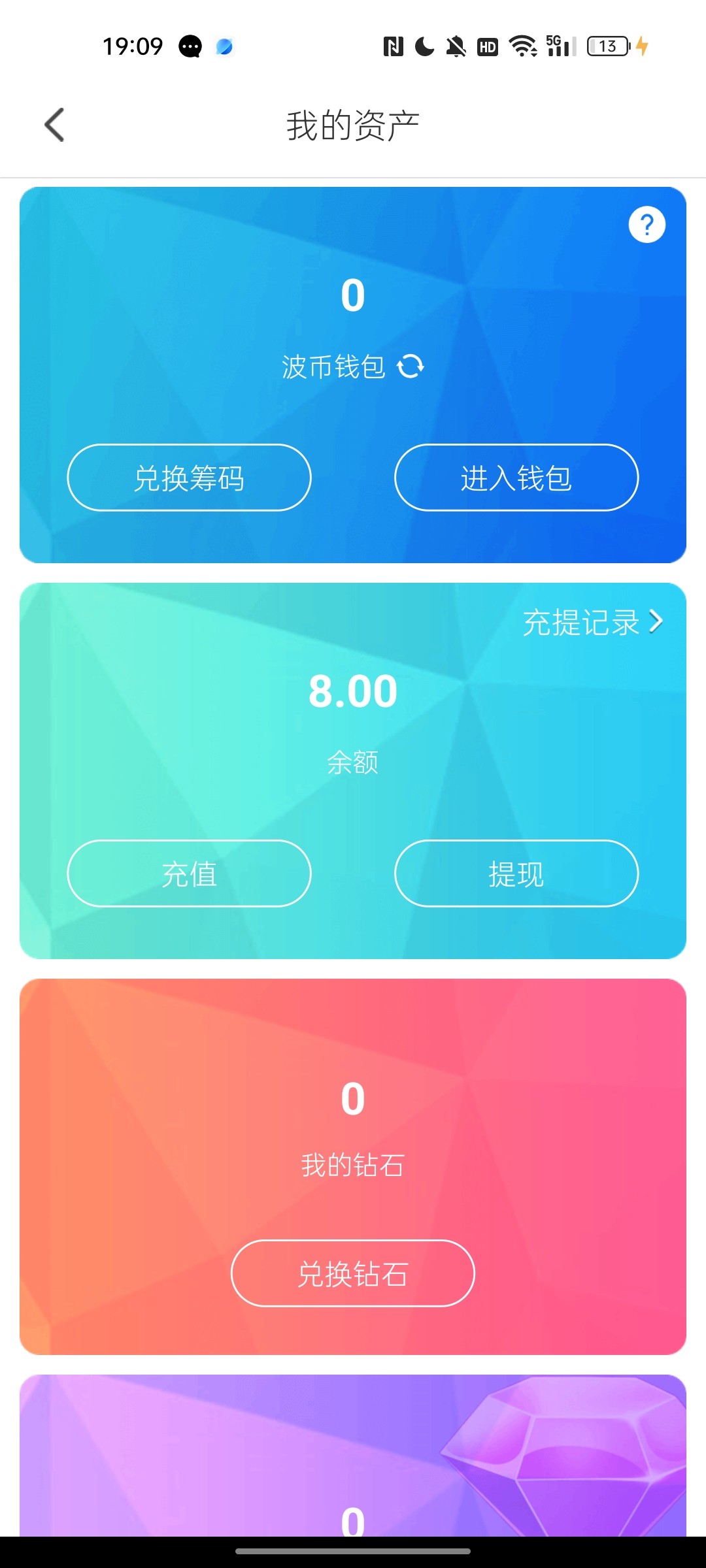Viewport: 706px width, 1568px height.
Task: Open 进入钱包
Action: (x=516, y=478)
